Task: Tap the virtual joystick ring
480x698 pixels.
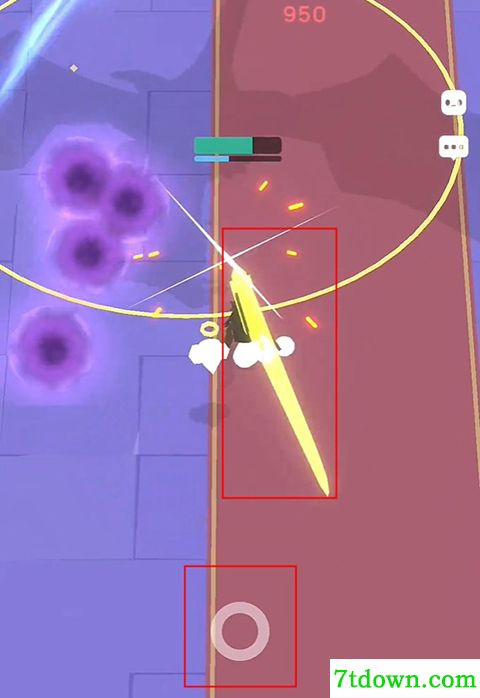Action: click(x=240, y=631)
